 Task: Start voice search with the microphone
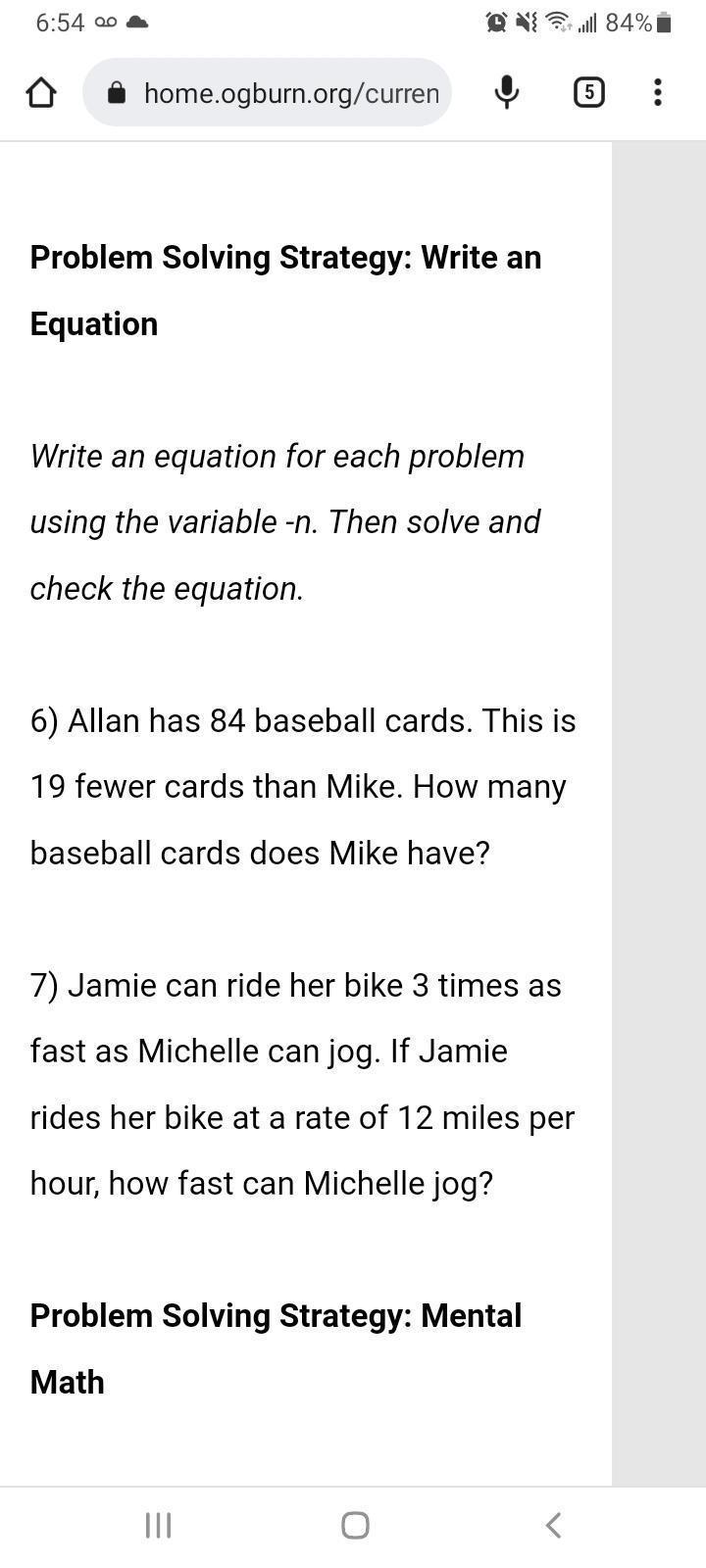(x=506, y=93)
